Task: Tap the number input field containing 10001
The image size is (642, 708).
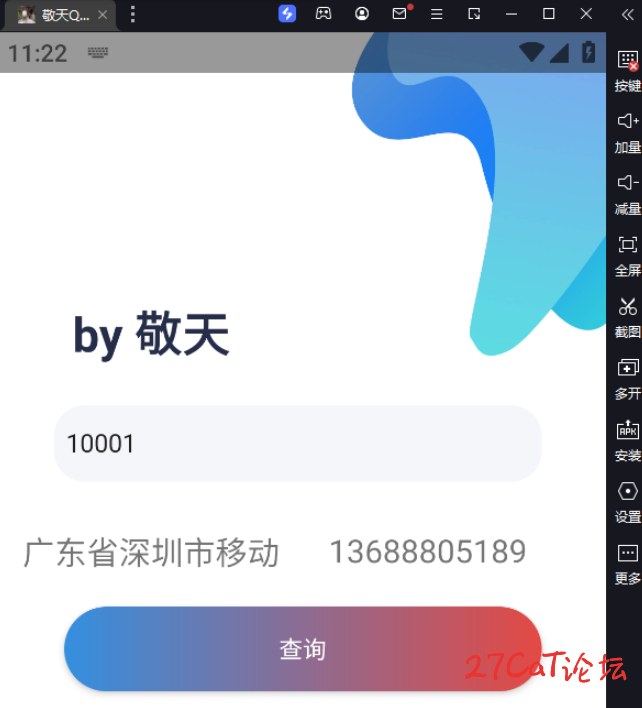Action: 298,444
